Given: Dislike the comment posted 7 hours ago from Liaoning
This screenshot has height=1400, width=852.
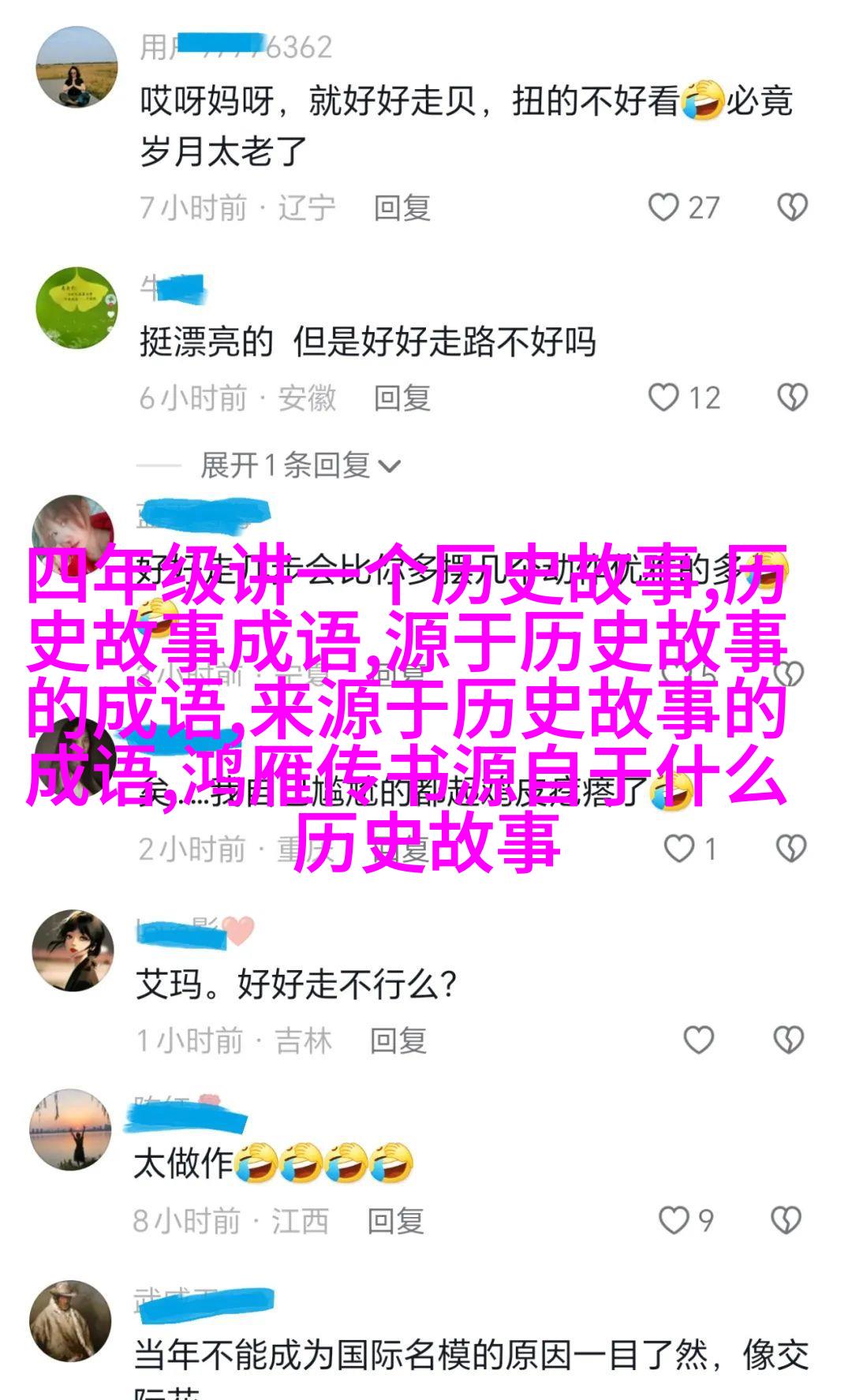Looking at the screenshot, I should [792, 207].
